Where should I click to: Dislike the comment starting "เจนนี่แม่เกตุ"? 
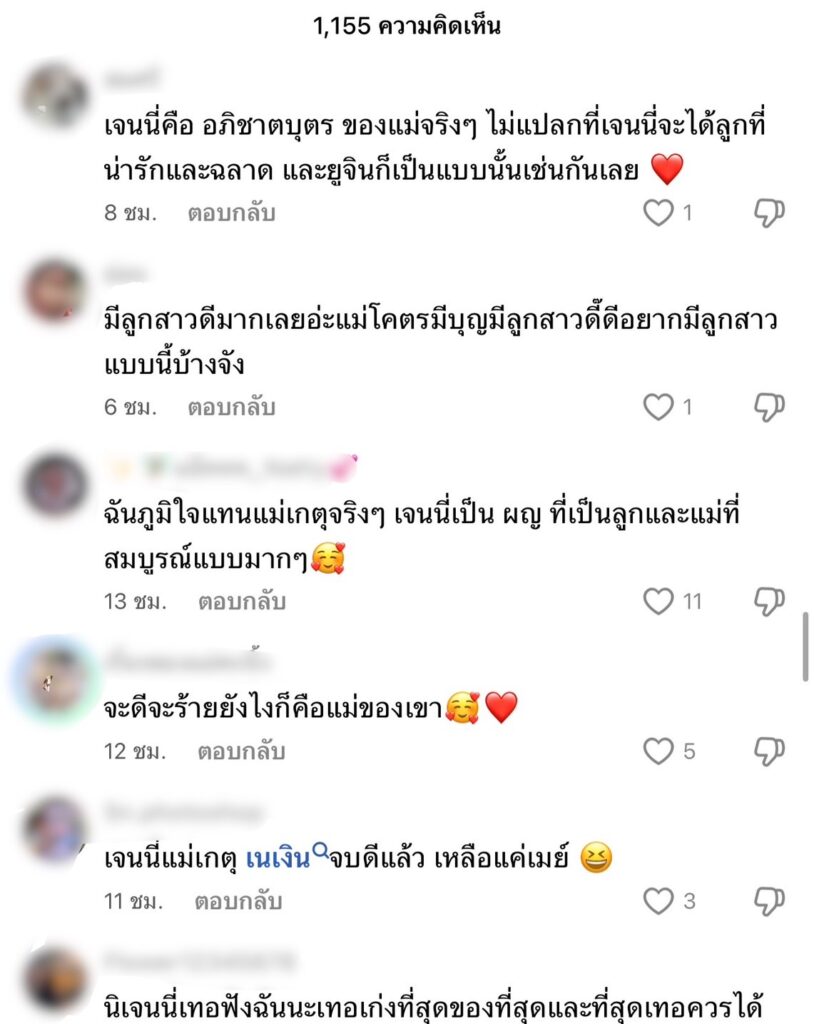[x=768, y=901]
